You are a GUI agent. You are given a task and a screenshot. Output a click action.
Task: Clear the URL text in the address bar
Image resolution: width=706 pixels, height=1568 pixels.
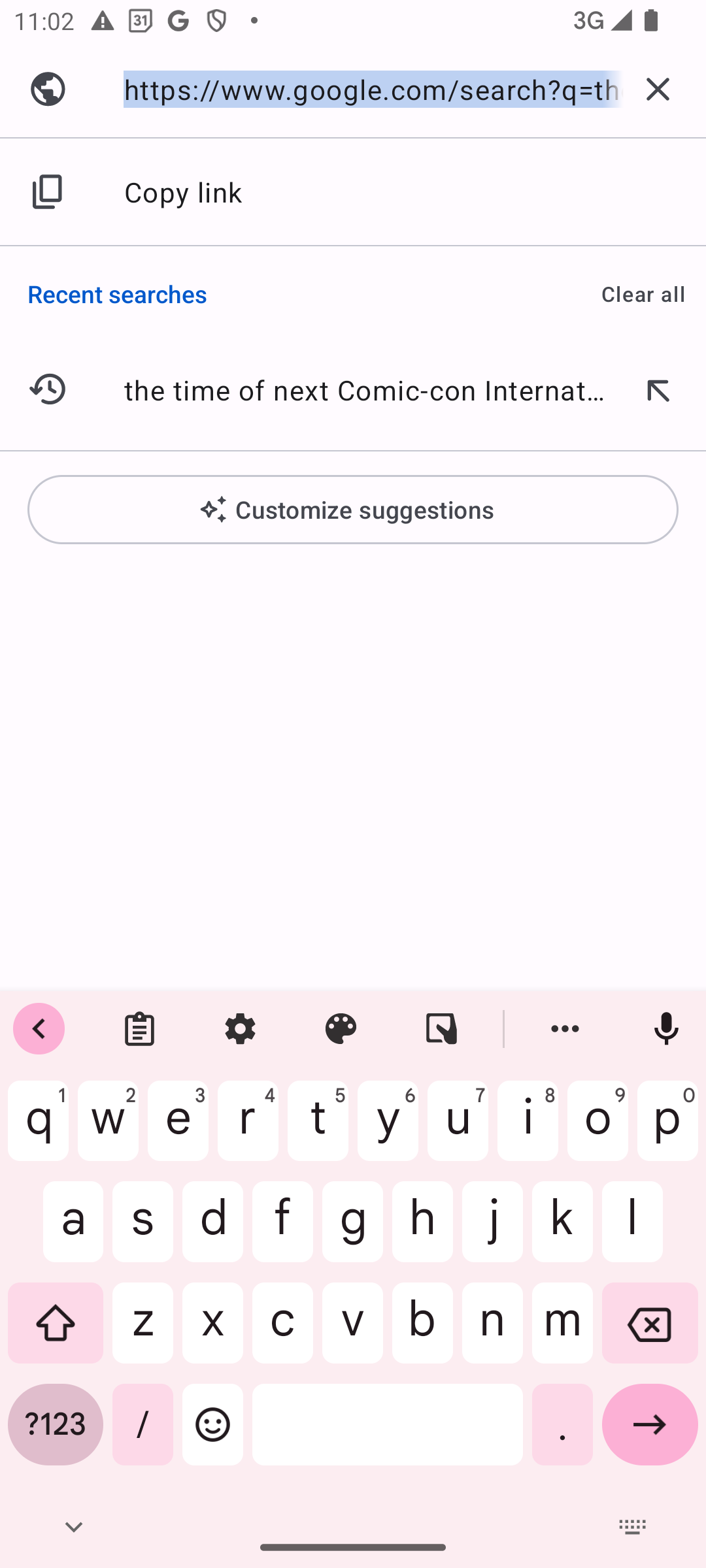[x=658, y=89]
